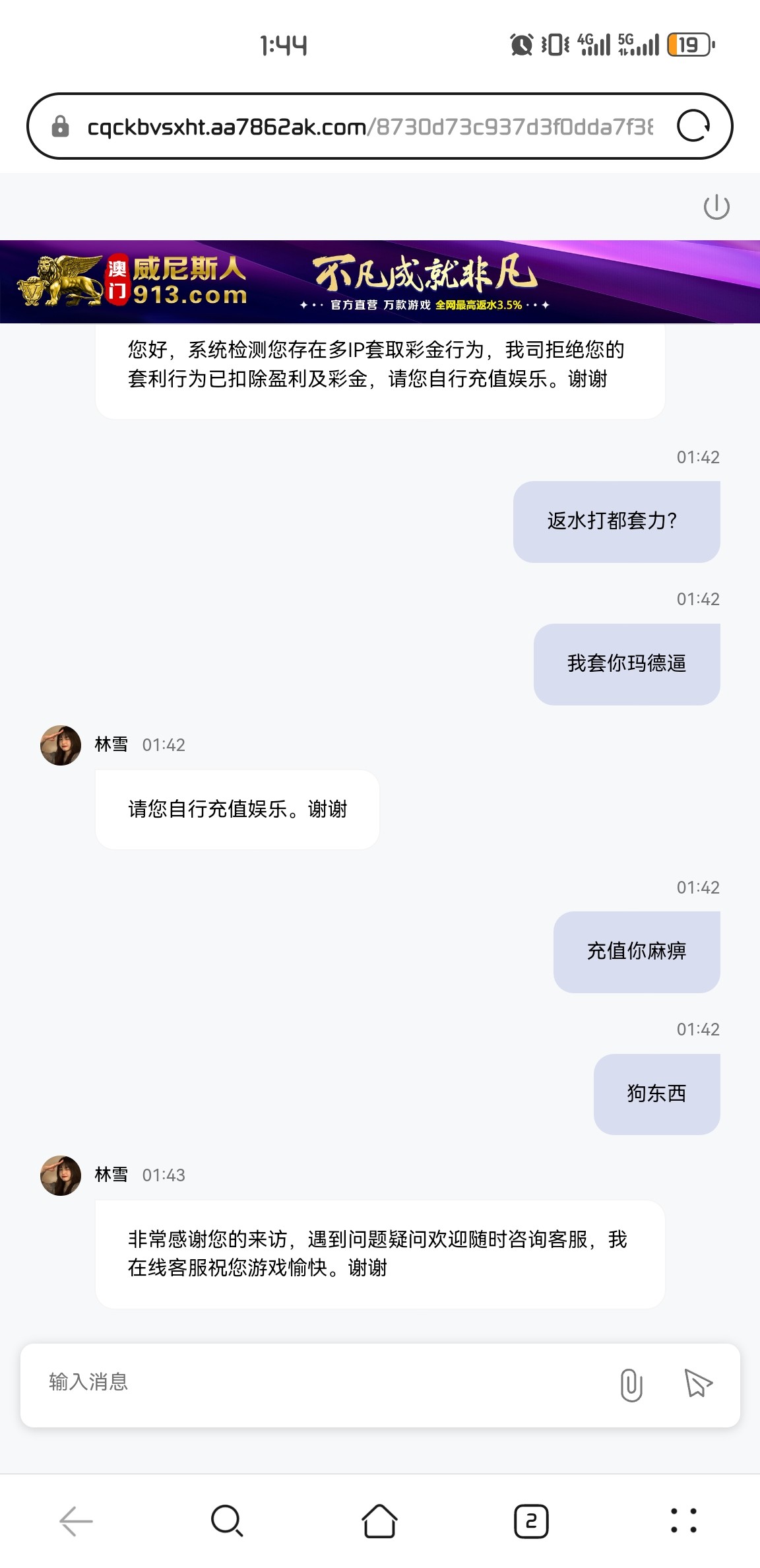Tap the 林雪 name label in the chat
Image resolution: width=760 pixels, height=1568 pixels.
tap(111, 744)
